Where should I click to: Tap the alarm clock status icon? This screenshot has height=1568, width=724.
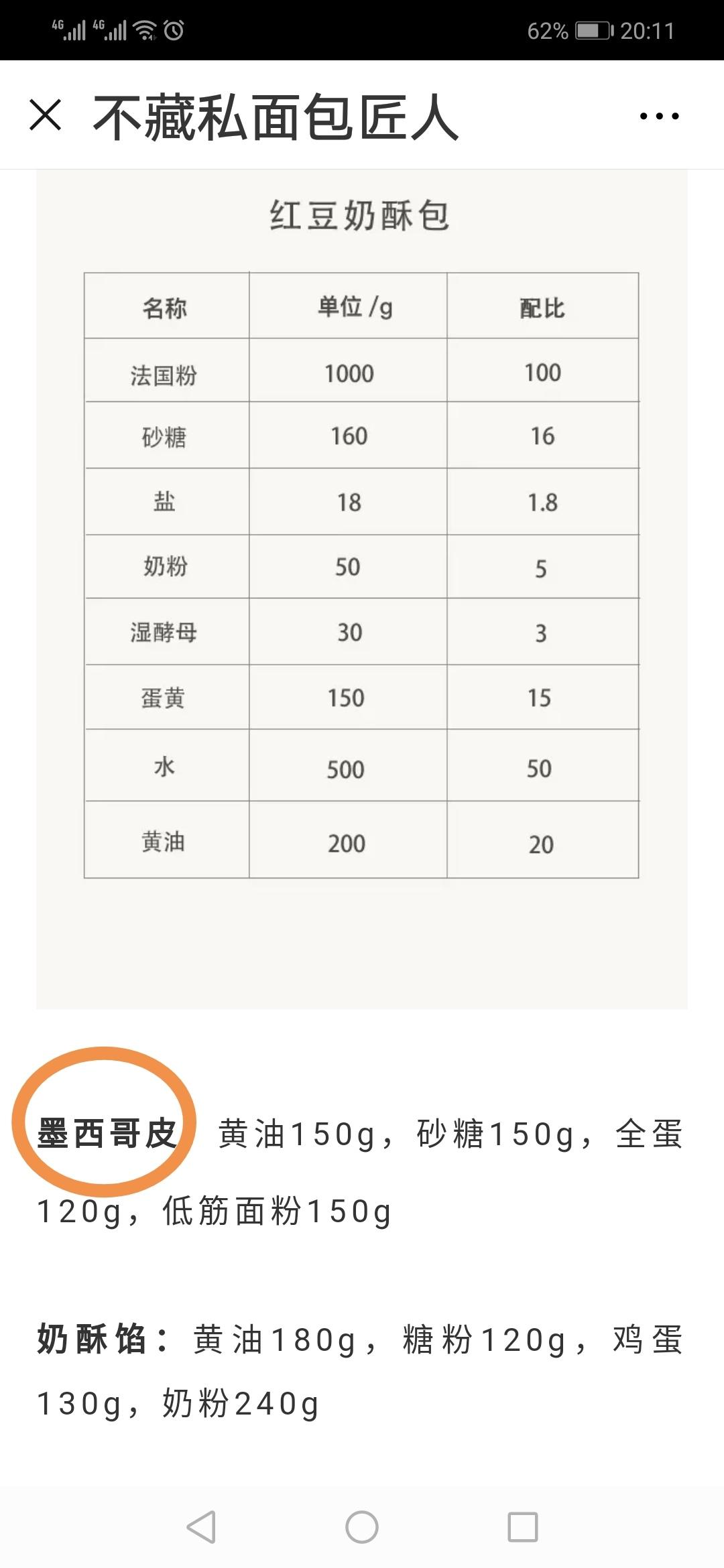point(173,28)
